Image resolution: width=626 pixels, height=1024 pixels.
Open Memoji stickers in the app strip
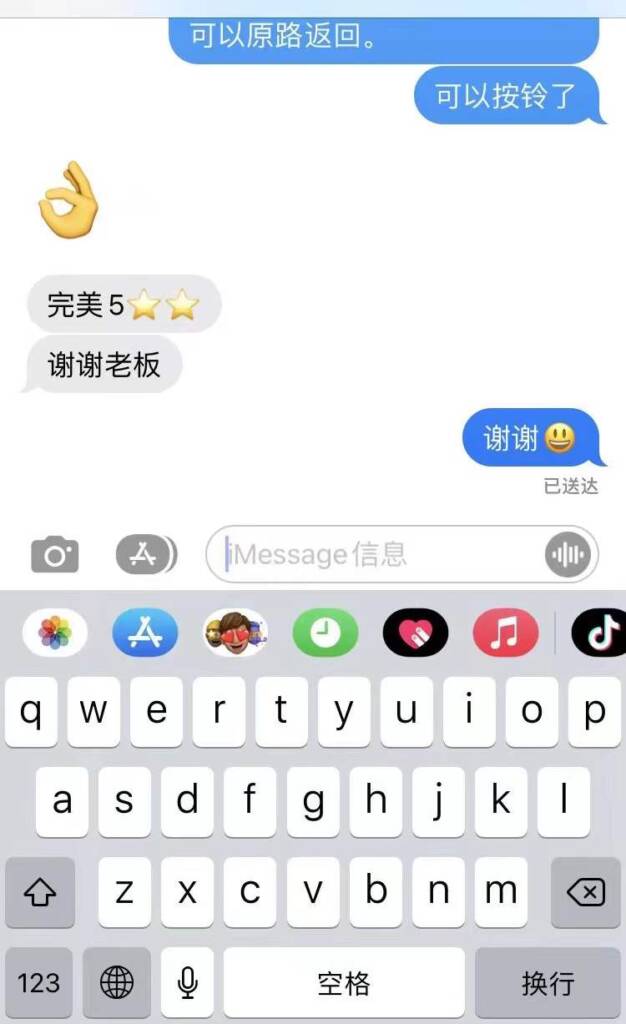tap(235, 632)
